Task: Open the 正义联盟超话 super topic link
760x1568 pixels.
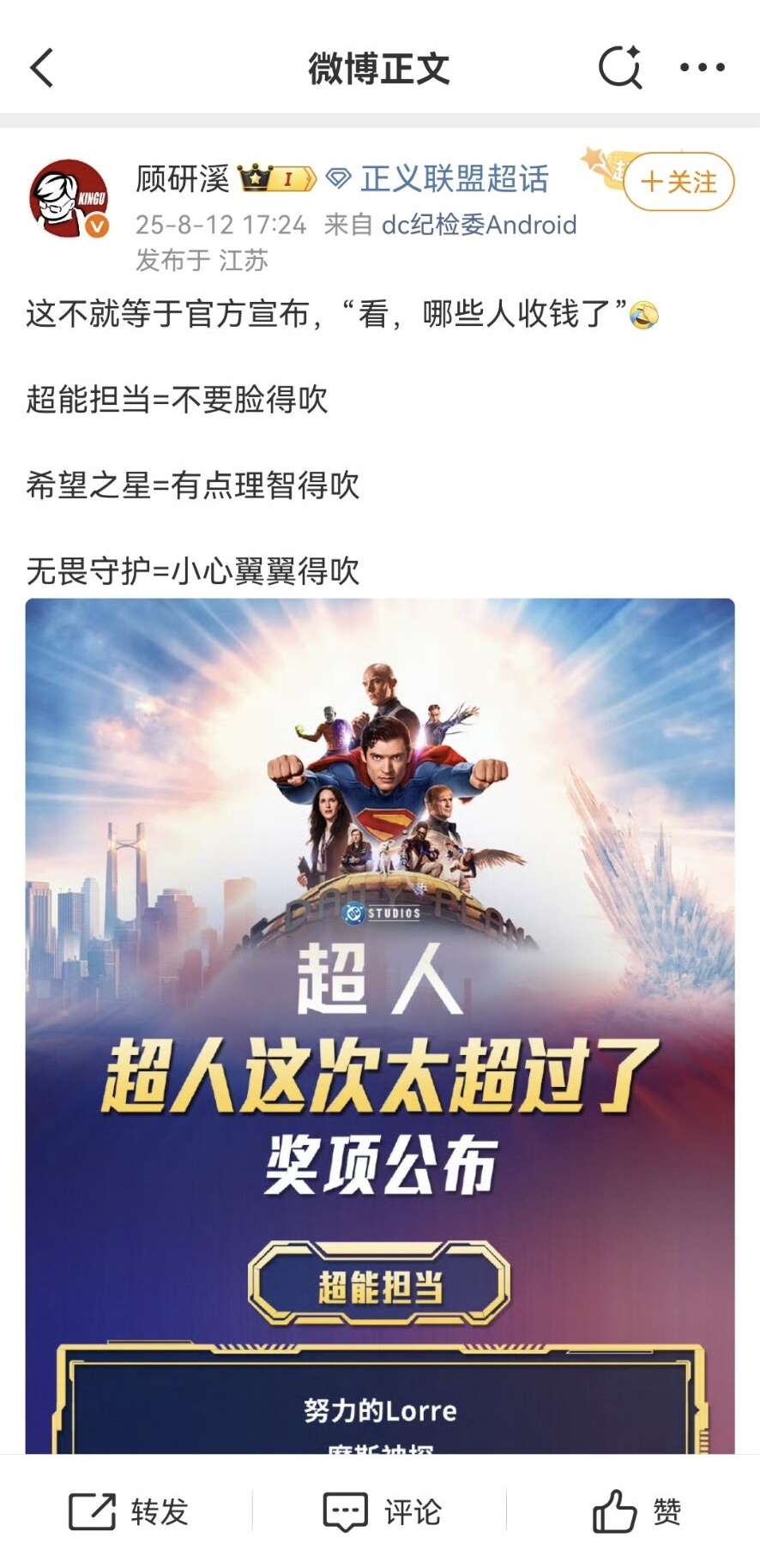Action: pos(453,179)
